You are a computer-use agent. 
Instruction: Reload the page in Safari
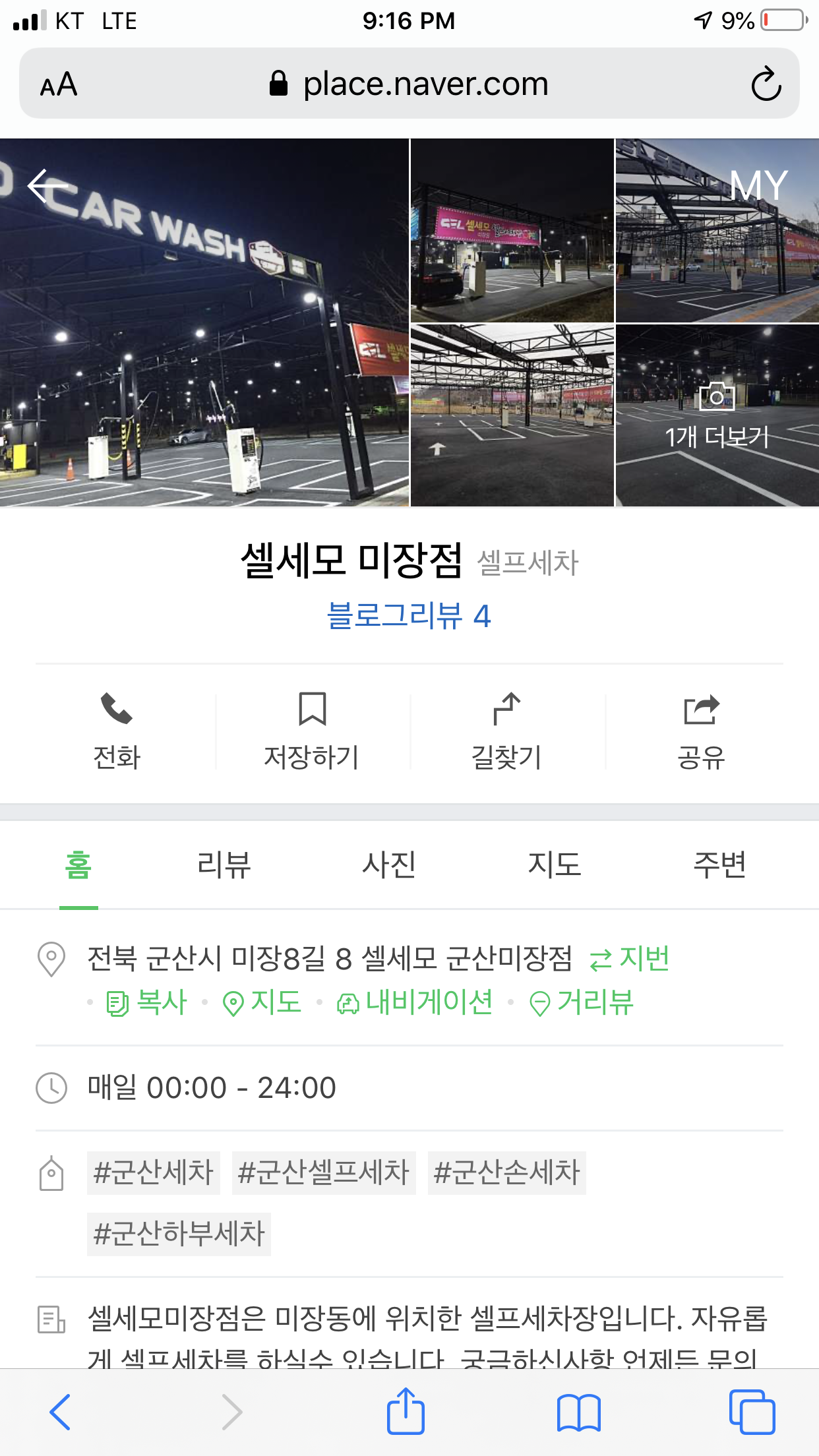pos(766,84)
